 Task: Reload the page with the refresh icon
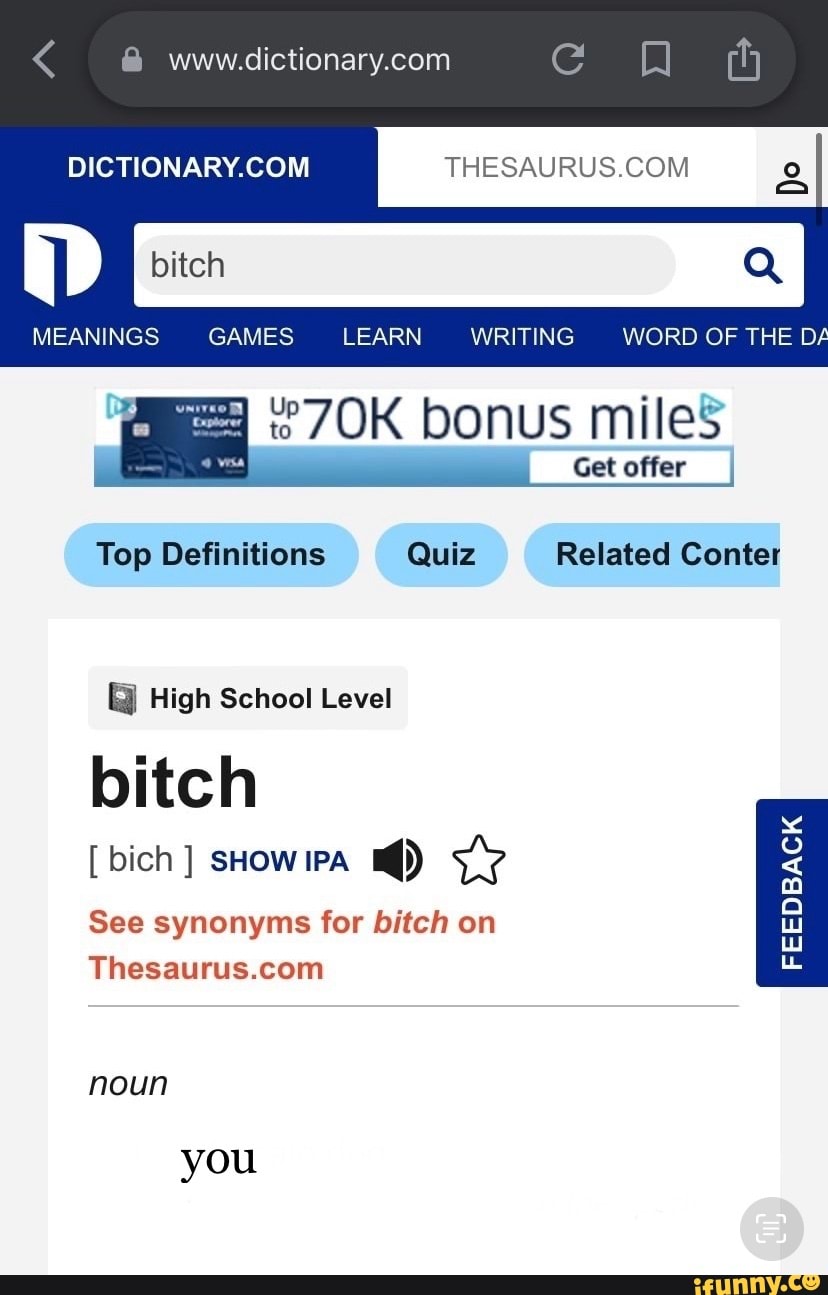pos(568,61)
